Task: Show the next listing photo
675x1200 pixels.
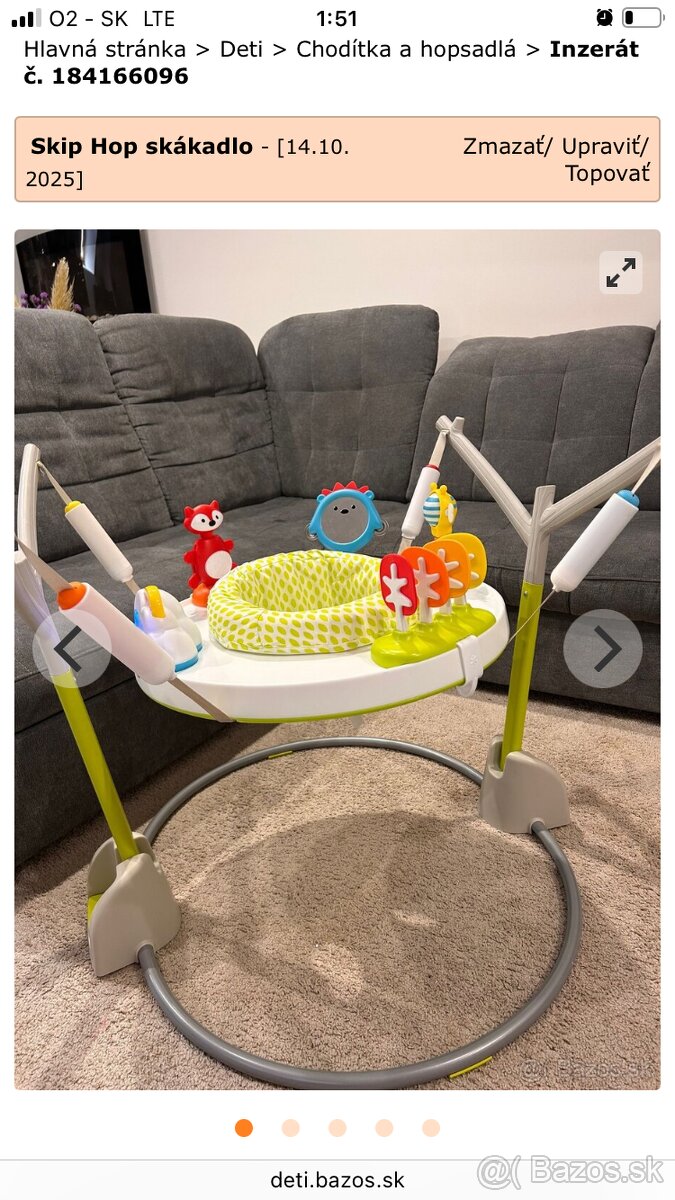Action: [x=602, y=648]
